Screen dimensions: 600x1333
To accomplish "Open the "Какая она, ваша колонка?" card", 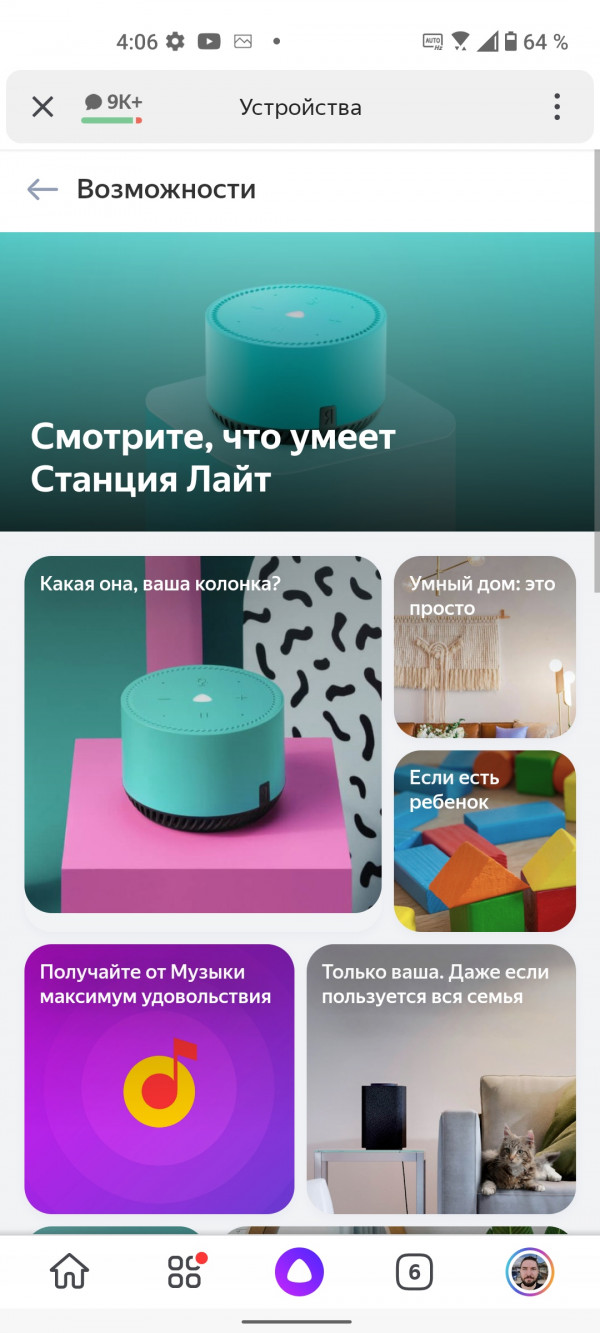I will click(203, 734).
